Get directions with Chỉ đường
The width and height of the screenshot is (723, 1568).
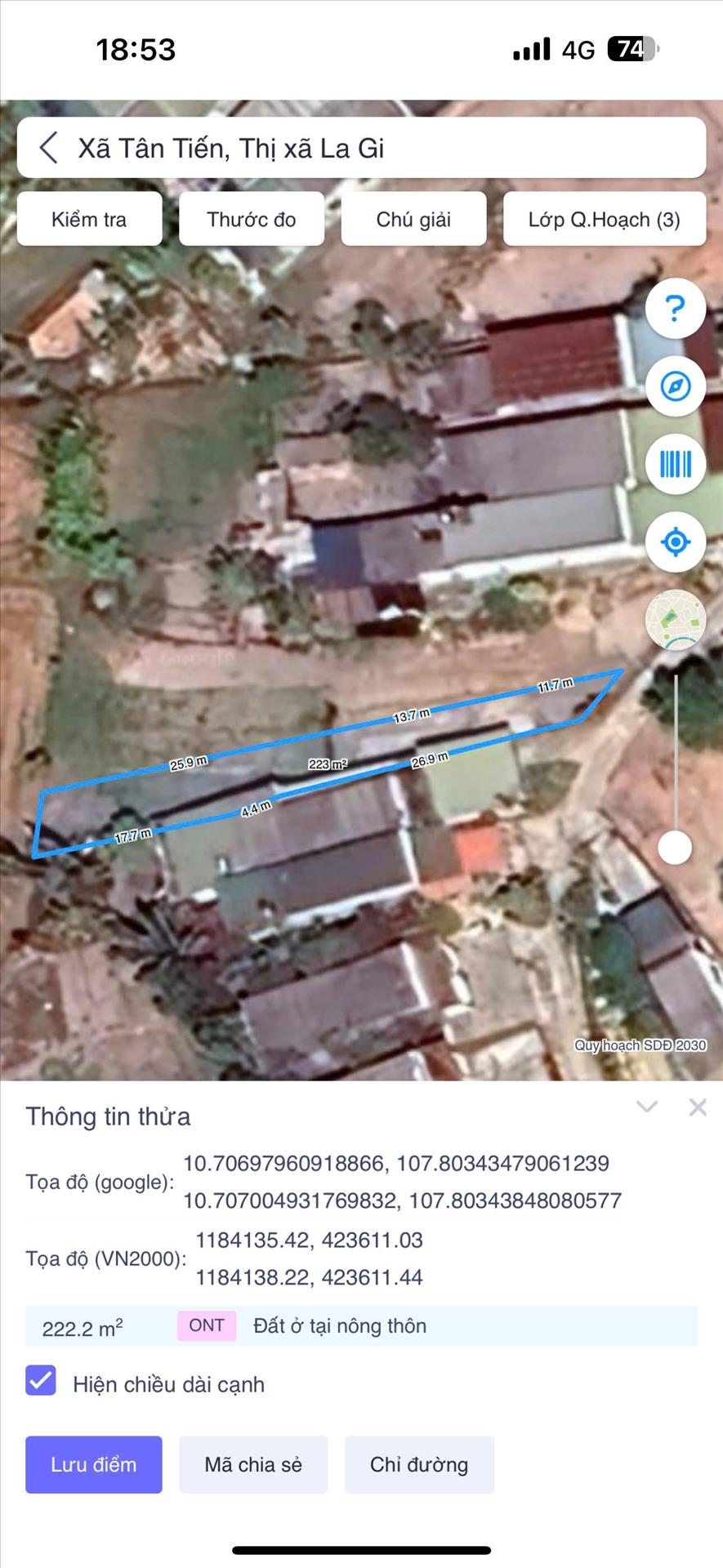pos(419,1464)
